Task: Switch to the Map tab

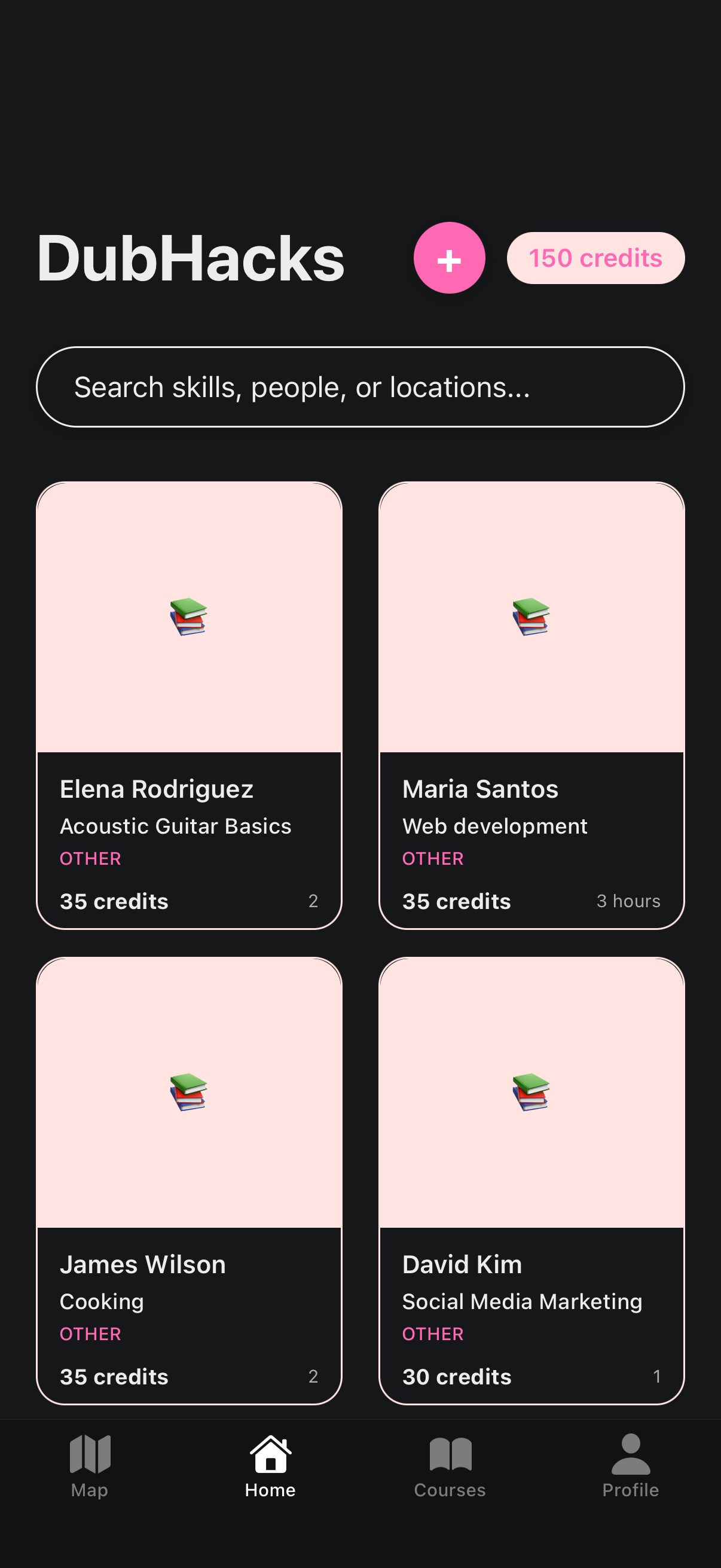Action: click(90, 1465)
